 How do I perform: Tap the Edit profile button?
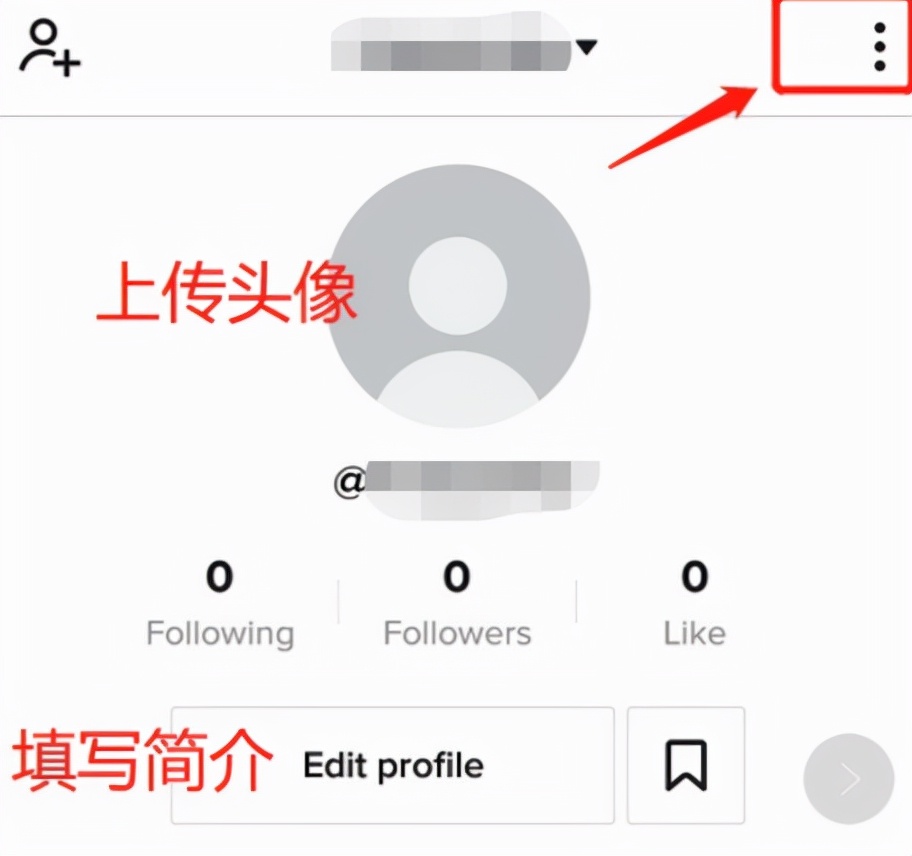392,766
